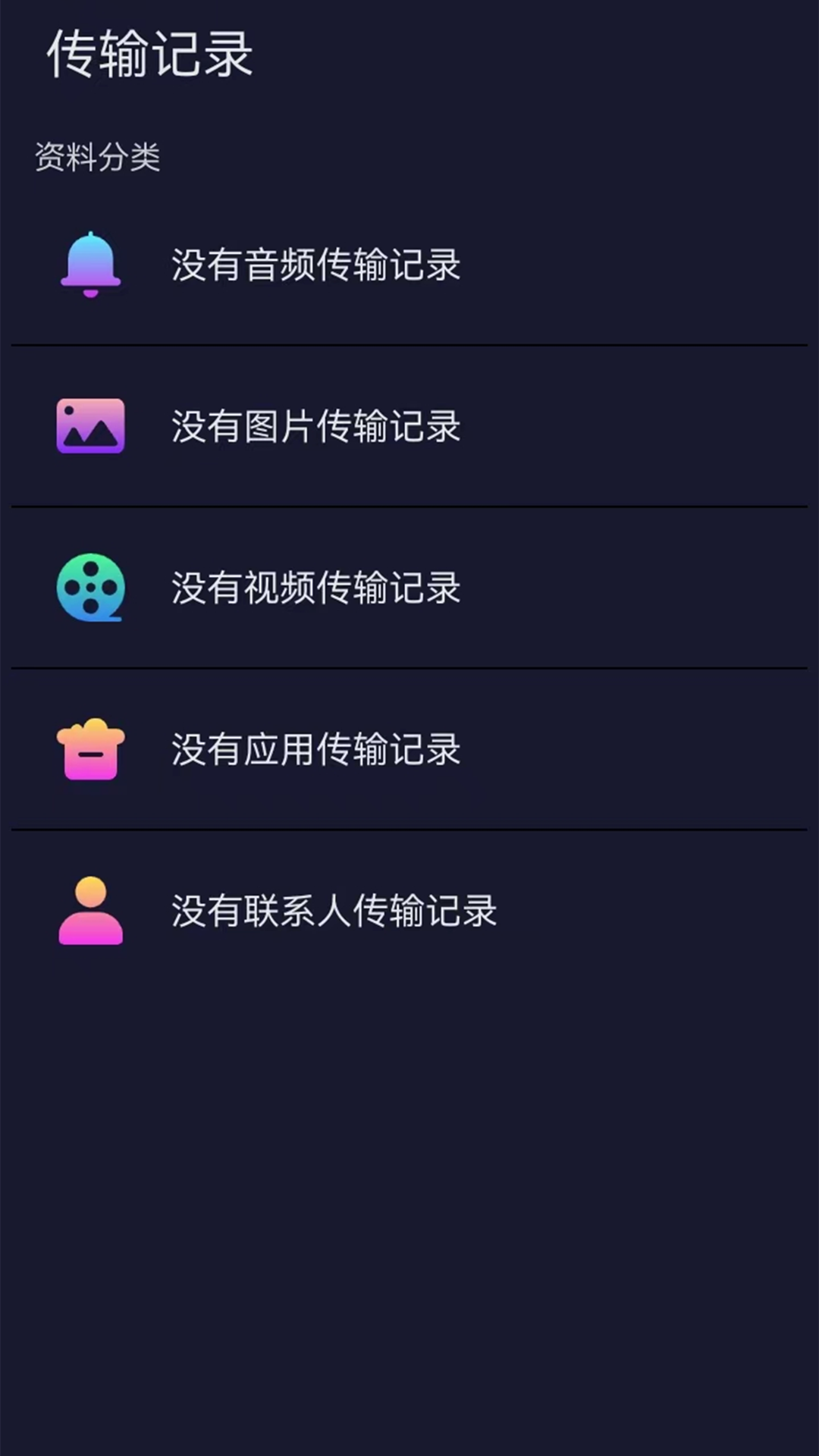Click the app transfer record row
Viewport: 819px width, 1456px height.
click(x=409, y=752)
